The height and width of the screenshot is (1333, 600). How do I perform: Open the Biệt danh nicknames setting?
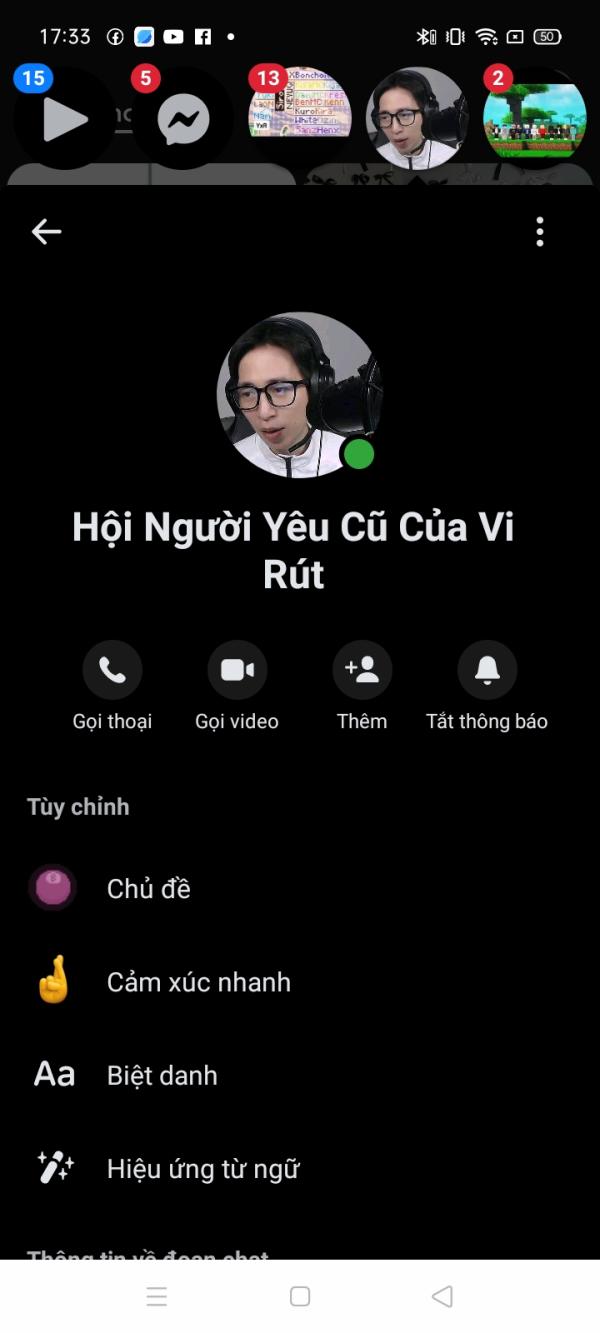[x=162, y=1076]
